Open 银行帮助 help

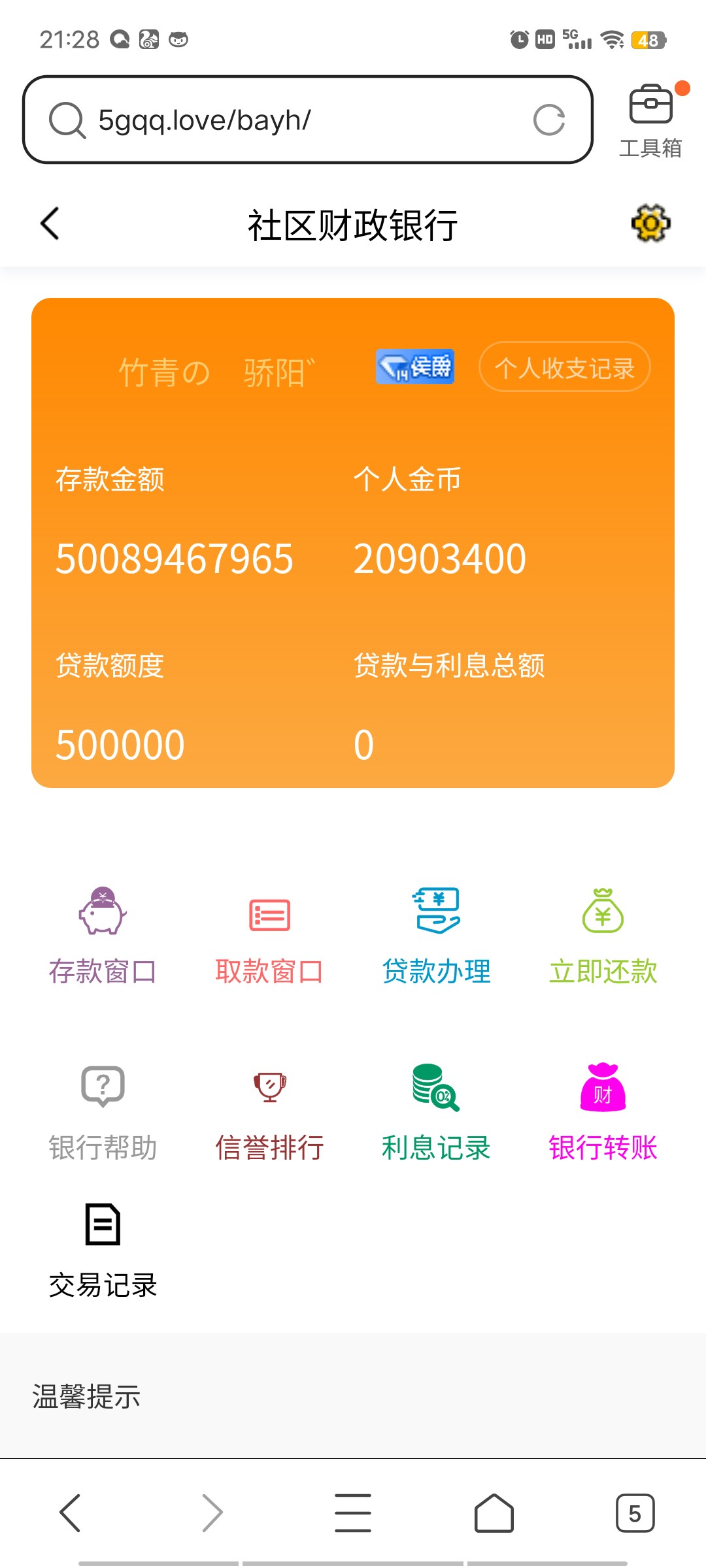pos(103,1112)
